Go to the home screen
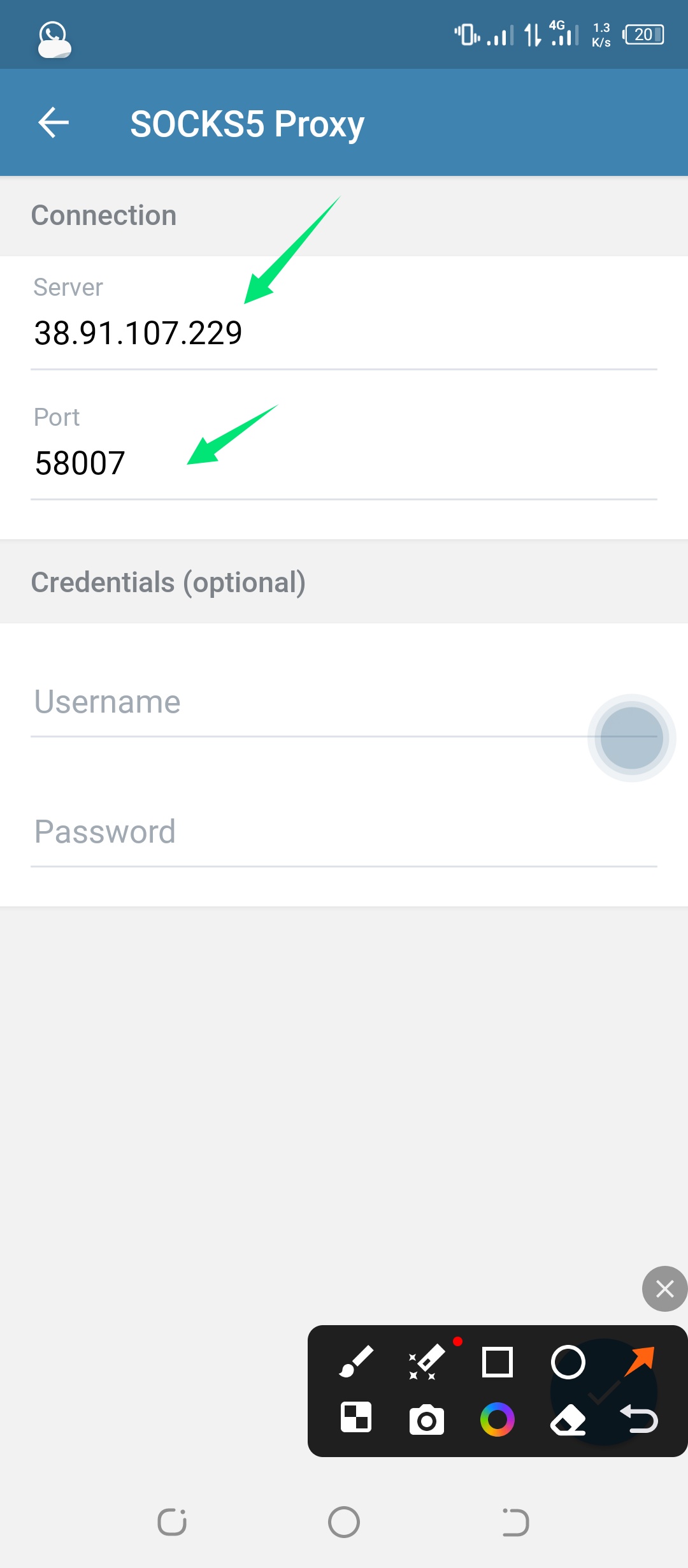 coord(344,1522)
